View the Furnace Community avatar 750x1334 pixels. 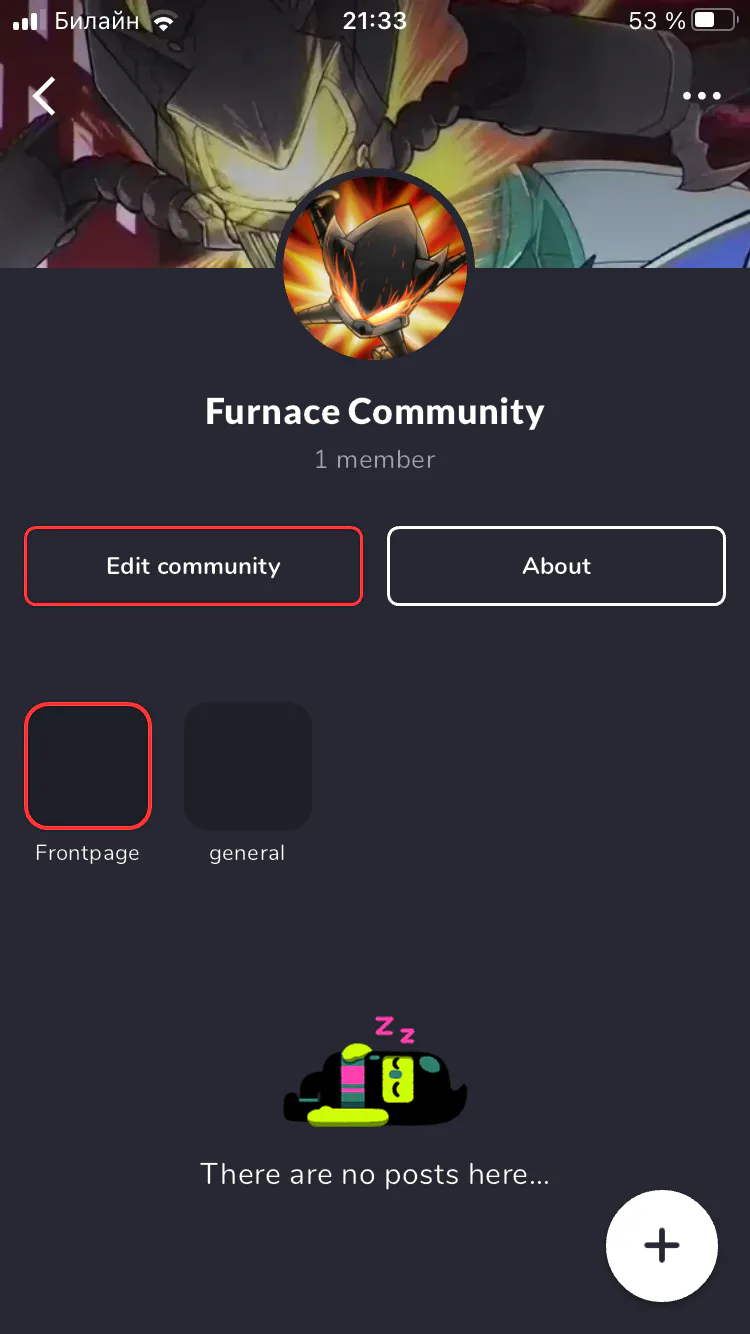click(x=375, y=266)
